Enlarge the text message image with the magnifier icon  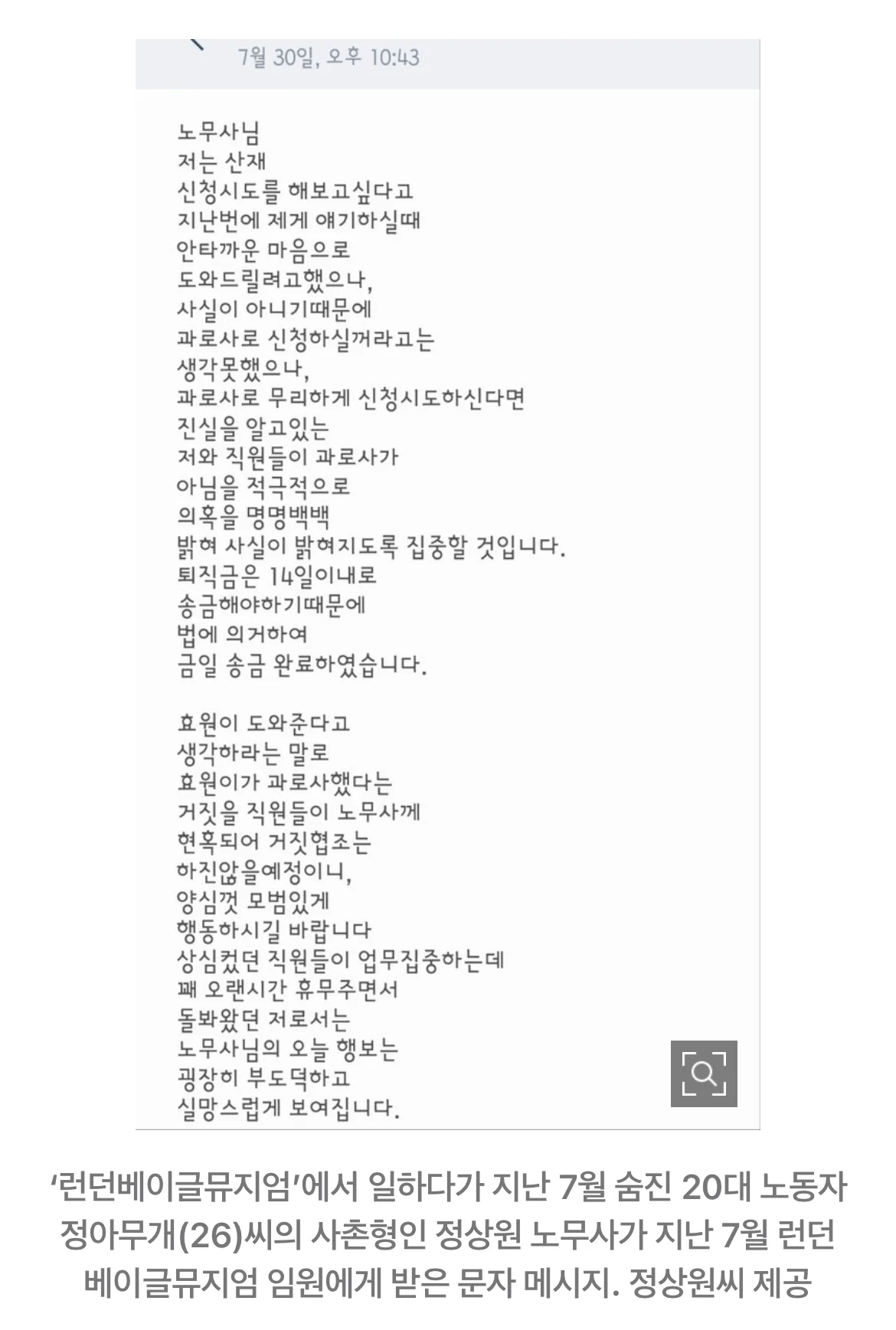click(x=703, y=1073)
